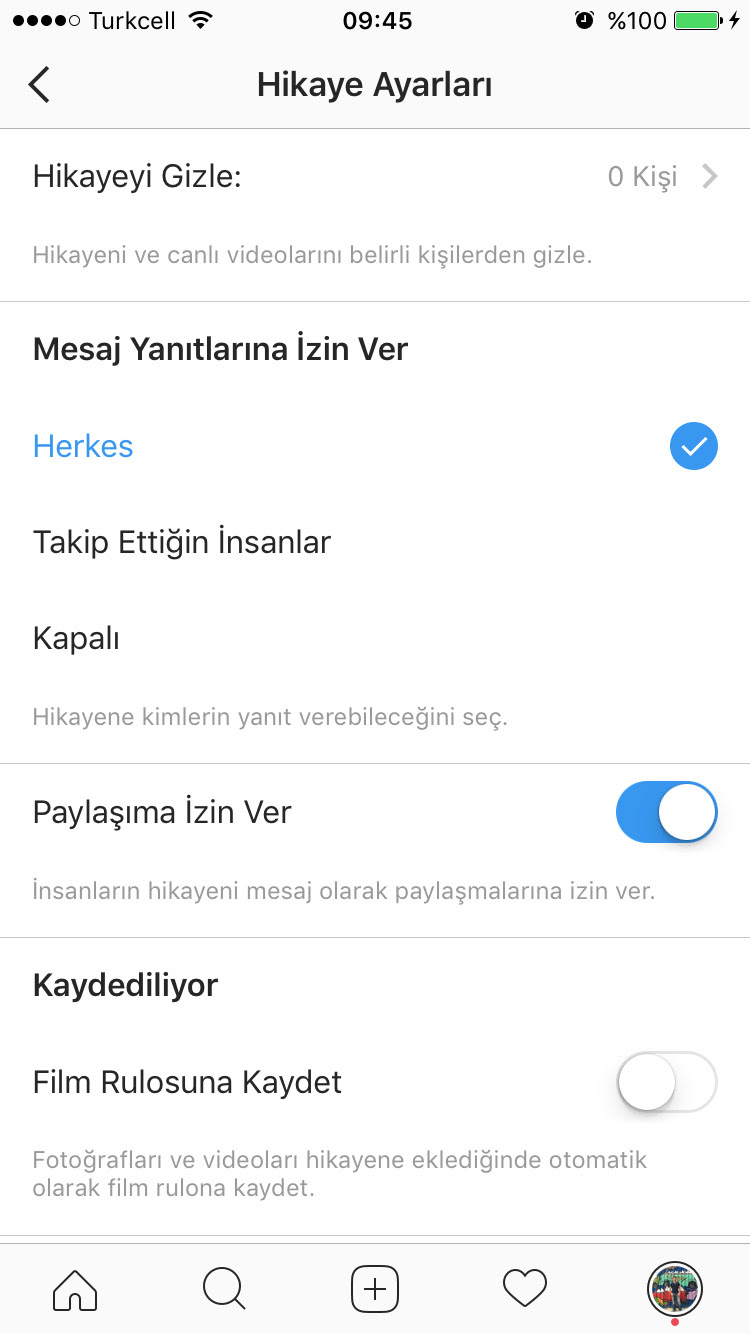Switch to the search tab
This screenshot has height=1334, width=750.
click(x=224, y=1289)
